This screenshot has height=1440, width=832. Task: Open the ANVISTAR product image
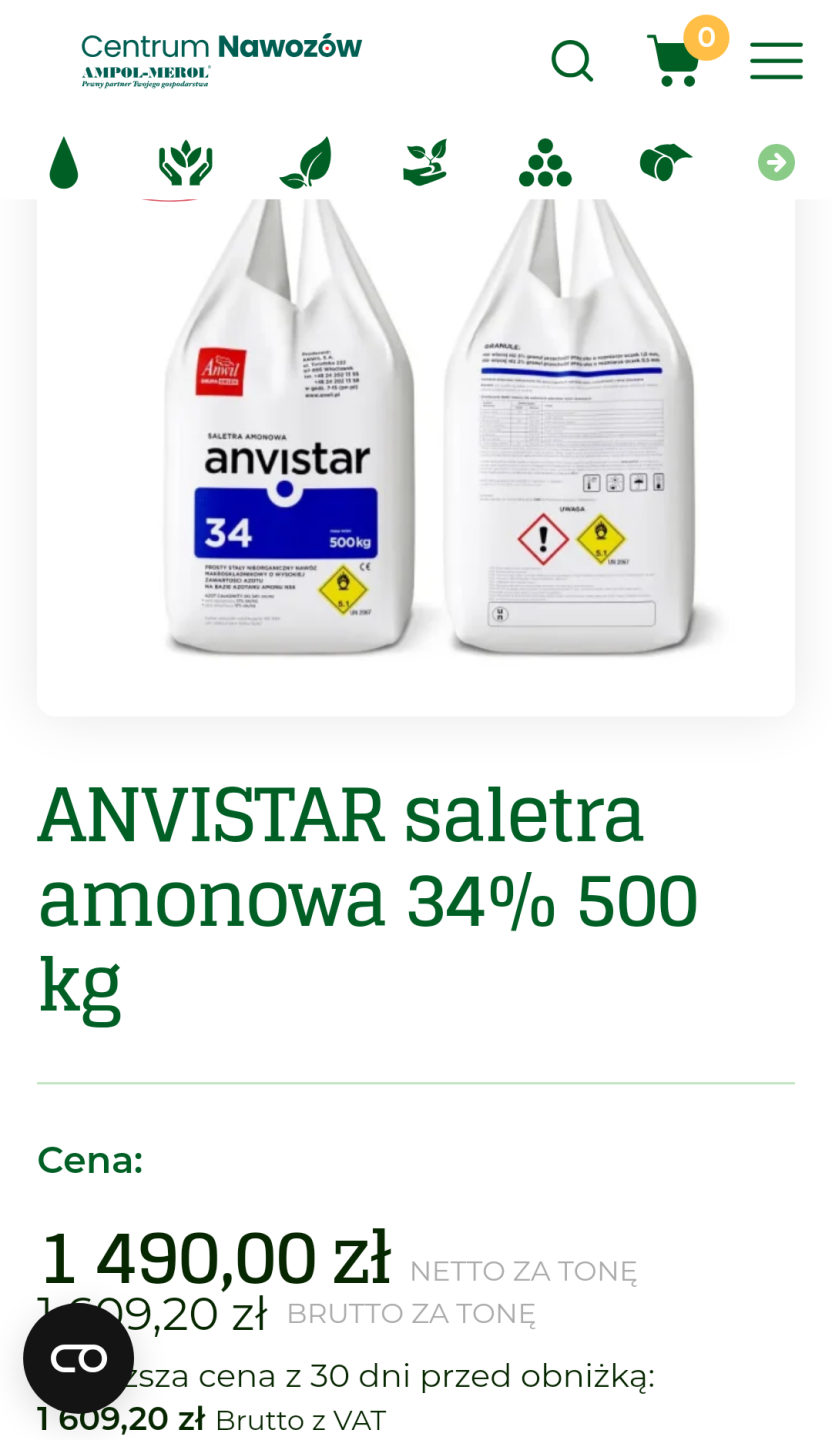point(415,450)
